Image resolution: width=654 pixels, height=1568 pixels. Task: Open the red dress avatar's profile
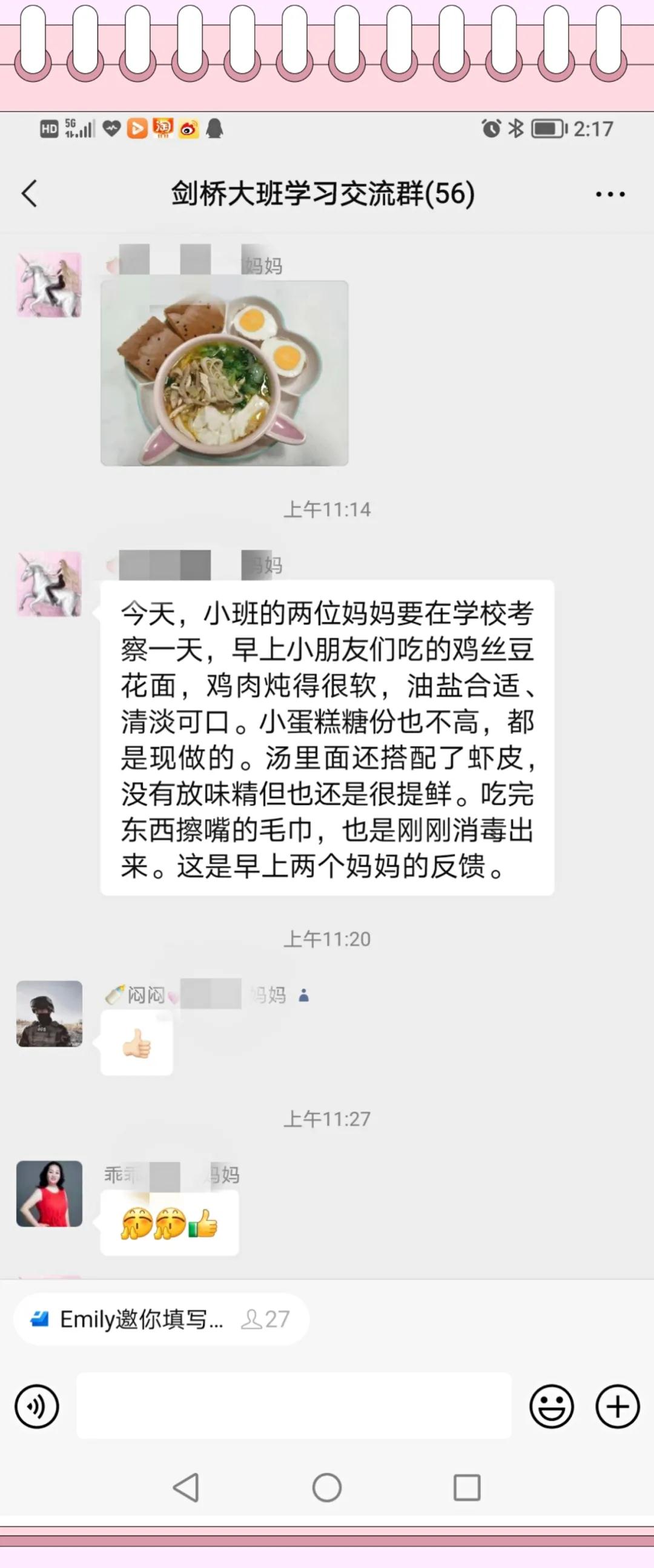point(48,1193)
